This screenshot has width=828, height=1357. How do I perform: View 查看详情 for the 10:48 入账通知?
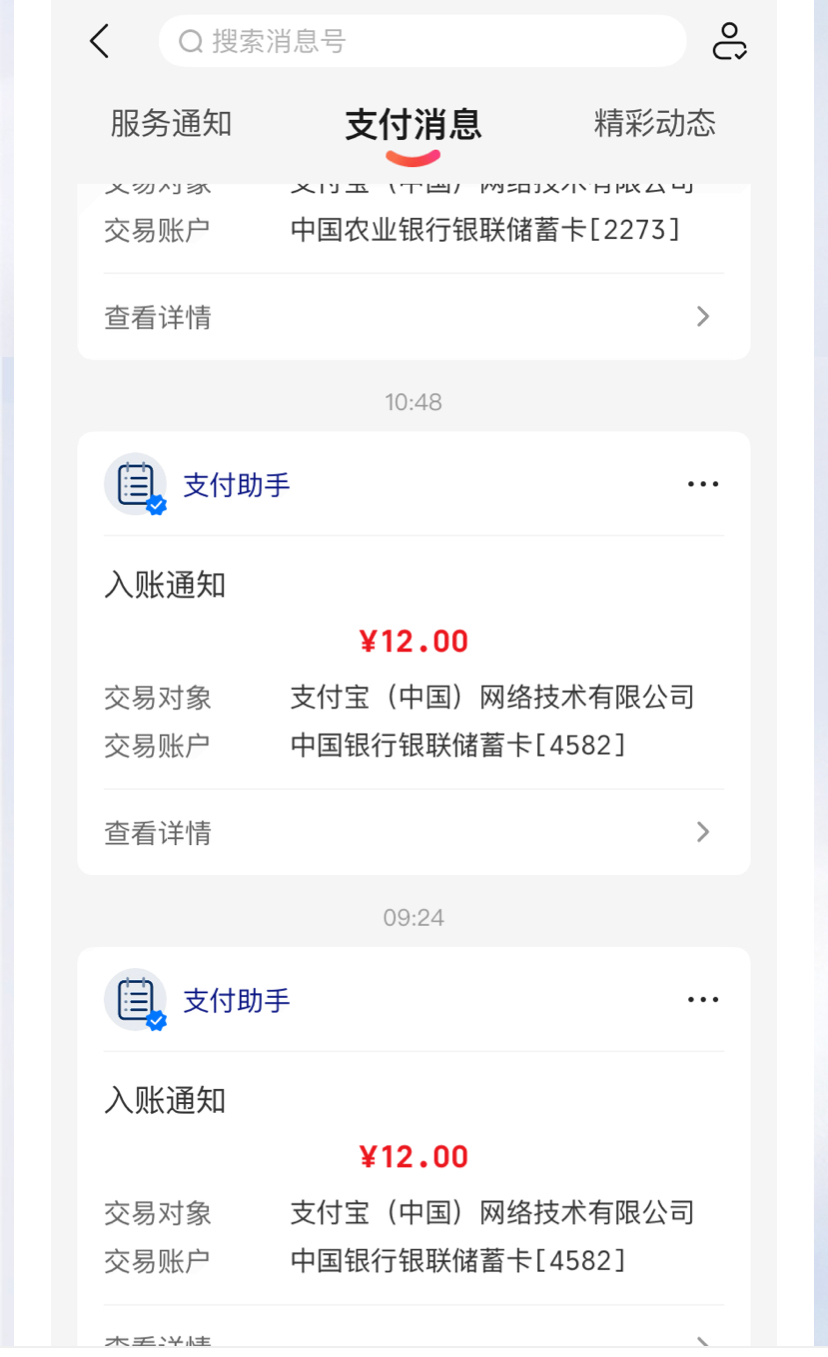click(x=413, y=832)
